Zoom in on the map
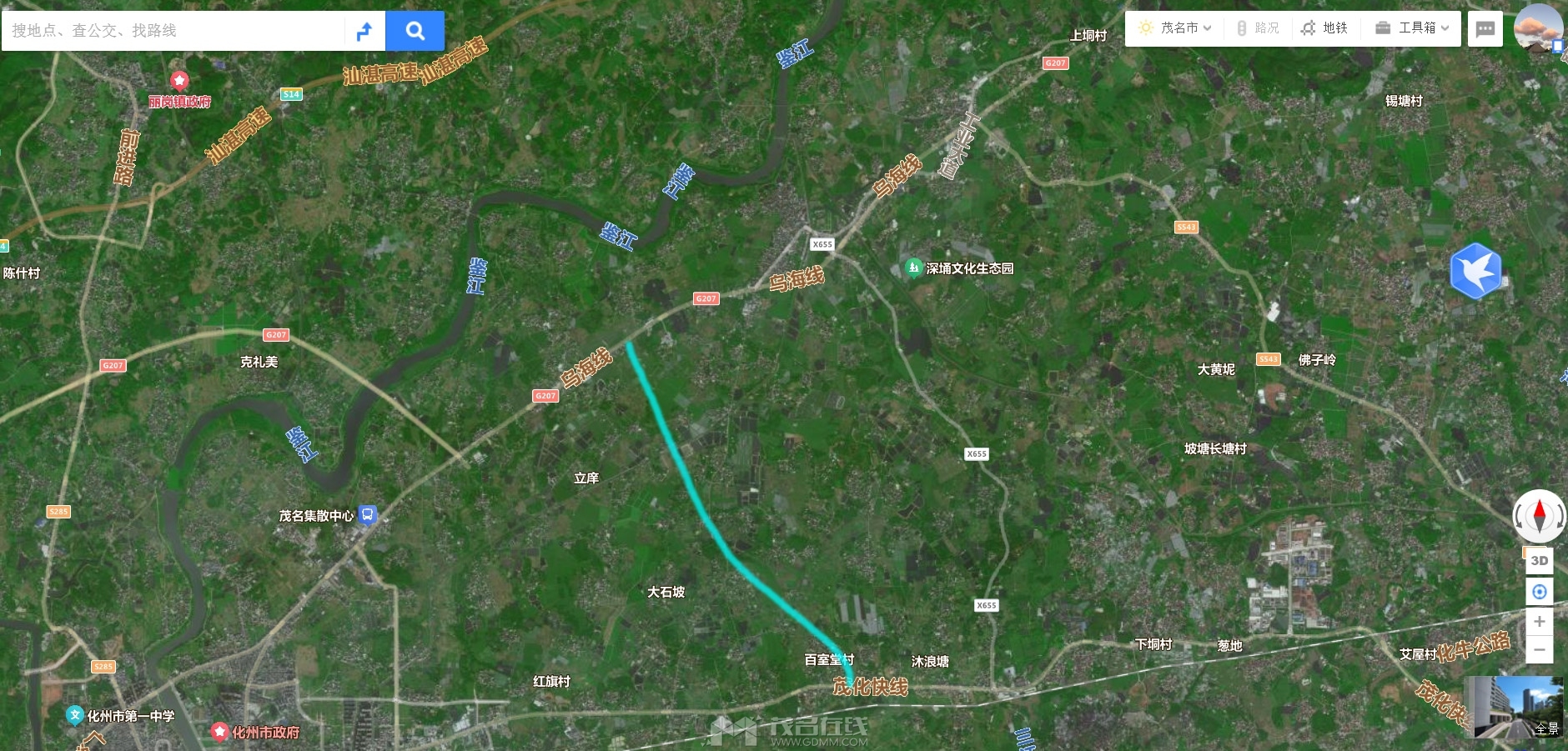Viewport: 1568px width, 751px height. point(1540,622)
